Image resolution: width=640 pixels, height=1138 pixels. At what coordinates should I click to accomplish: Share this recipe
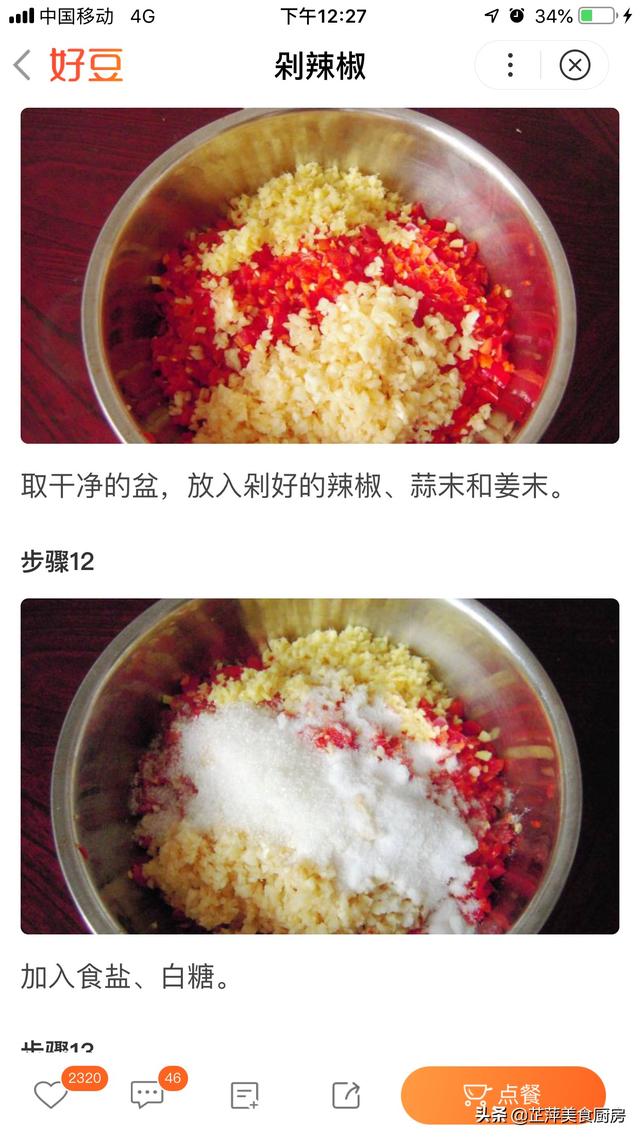(x=345, y=1095)
